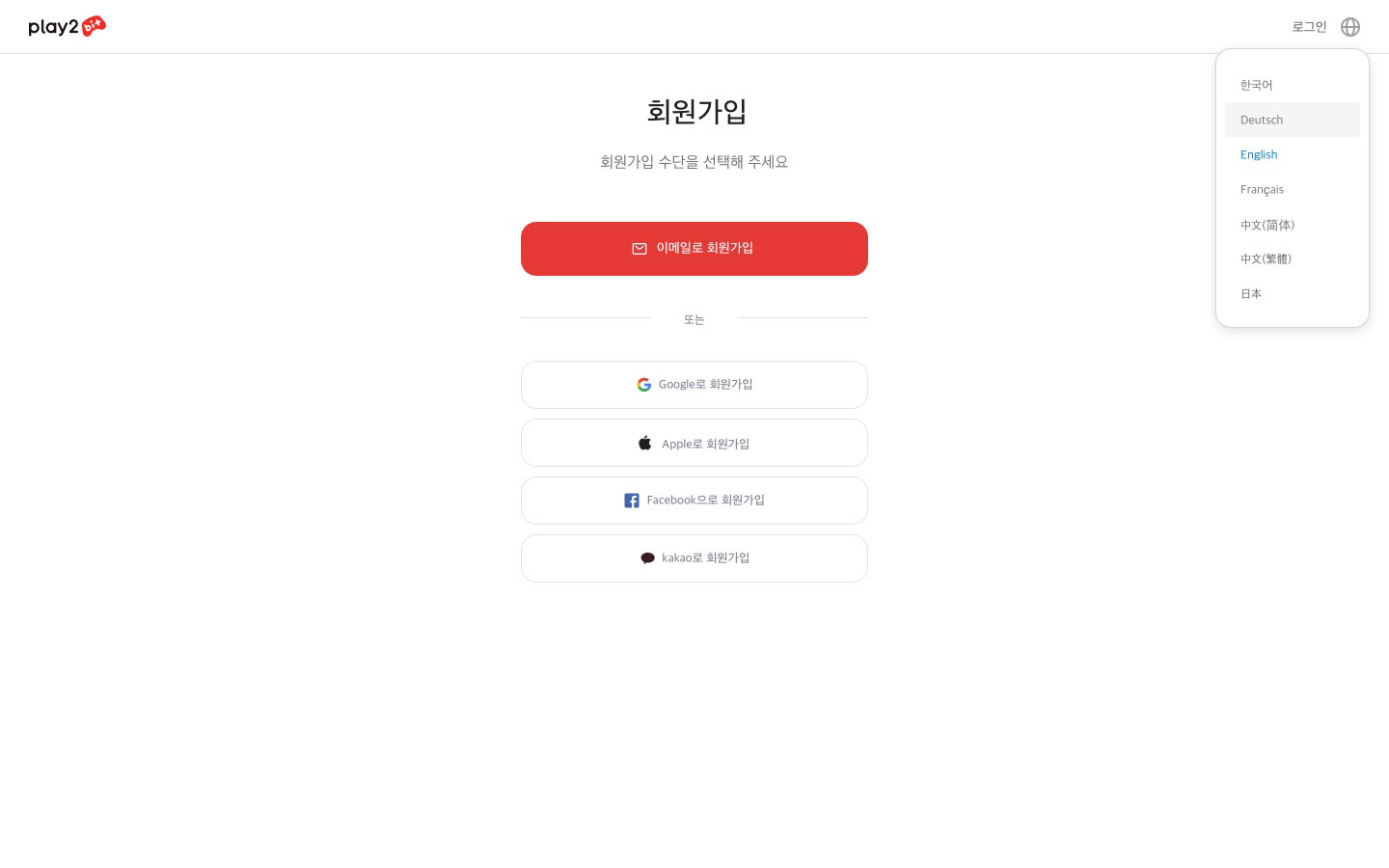
Task: Choose Deutsch as the language
Action: tap(1262, 120)
